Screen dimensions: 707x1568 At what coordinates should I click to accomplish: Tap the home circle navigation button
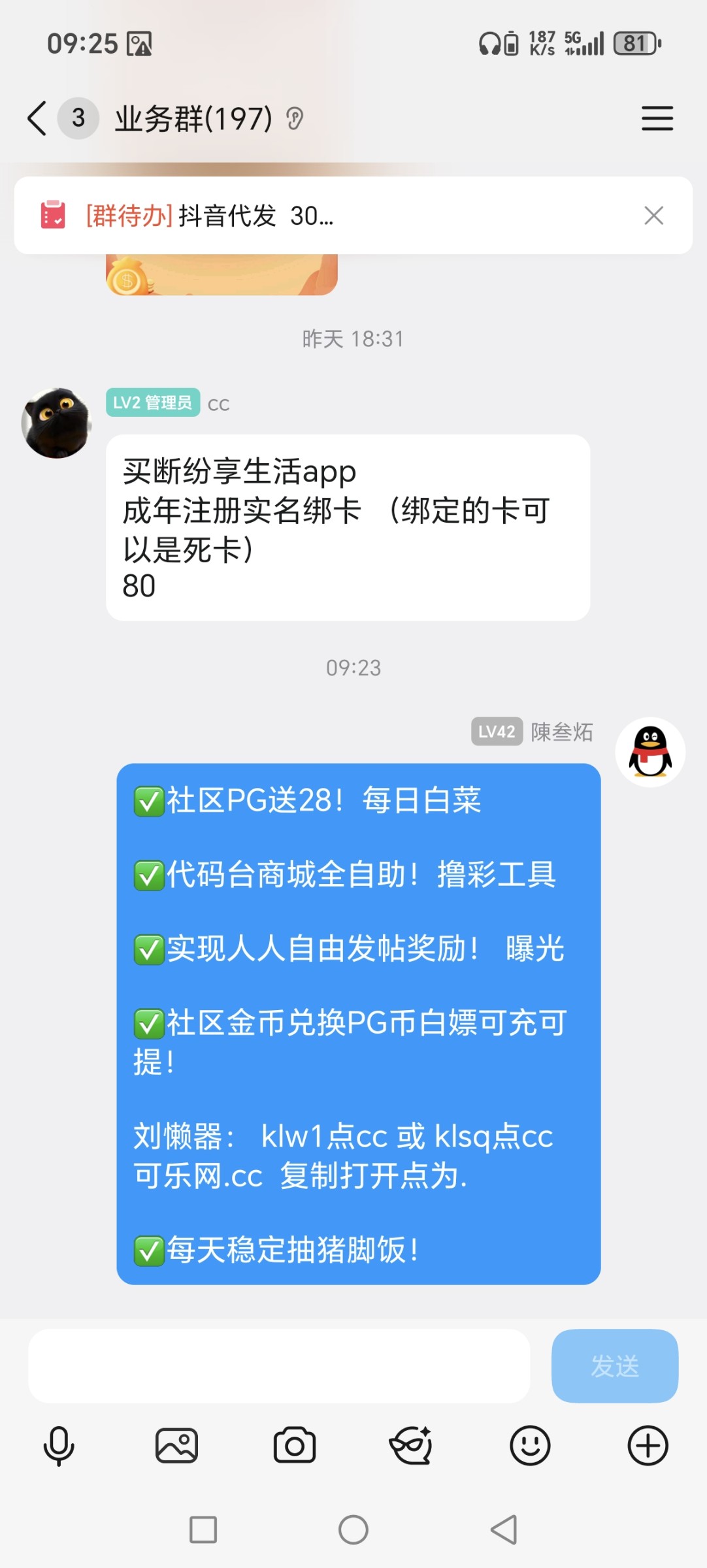click(x=354, y=1530)
